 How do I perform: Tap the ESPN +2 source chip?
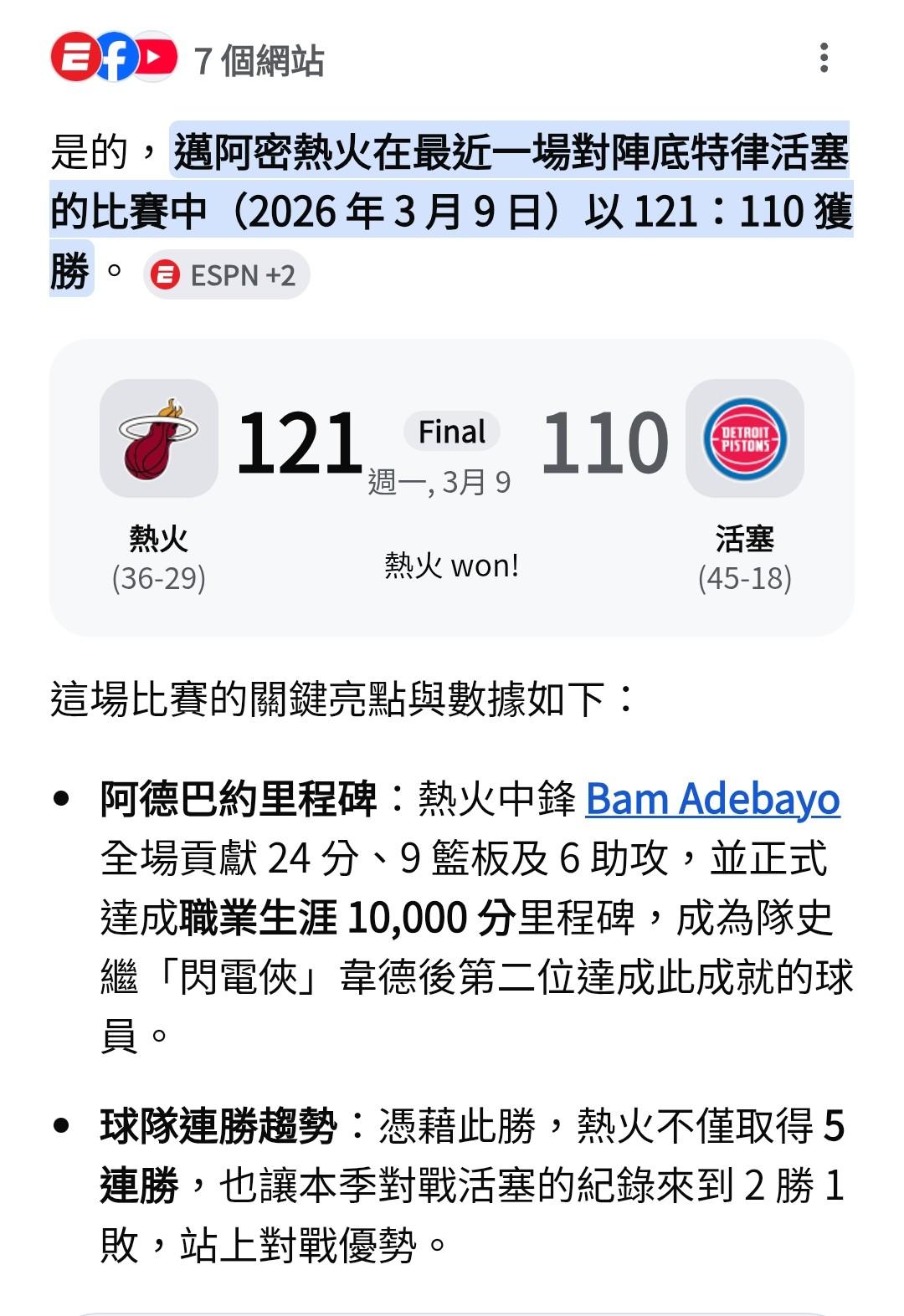point(226,274)
